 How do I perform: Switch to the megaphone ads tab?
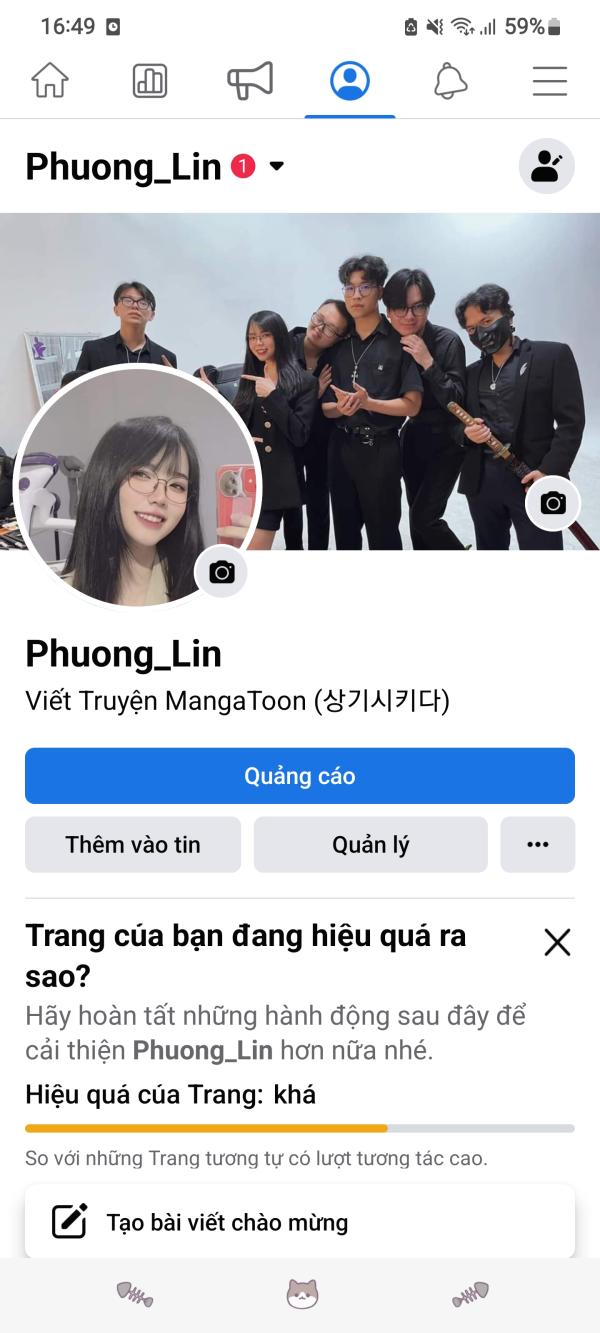point(250,81)
